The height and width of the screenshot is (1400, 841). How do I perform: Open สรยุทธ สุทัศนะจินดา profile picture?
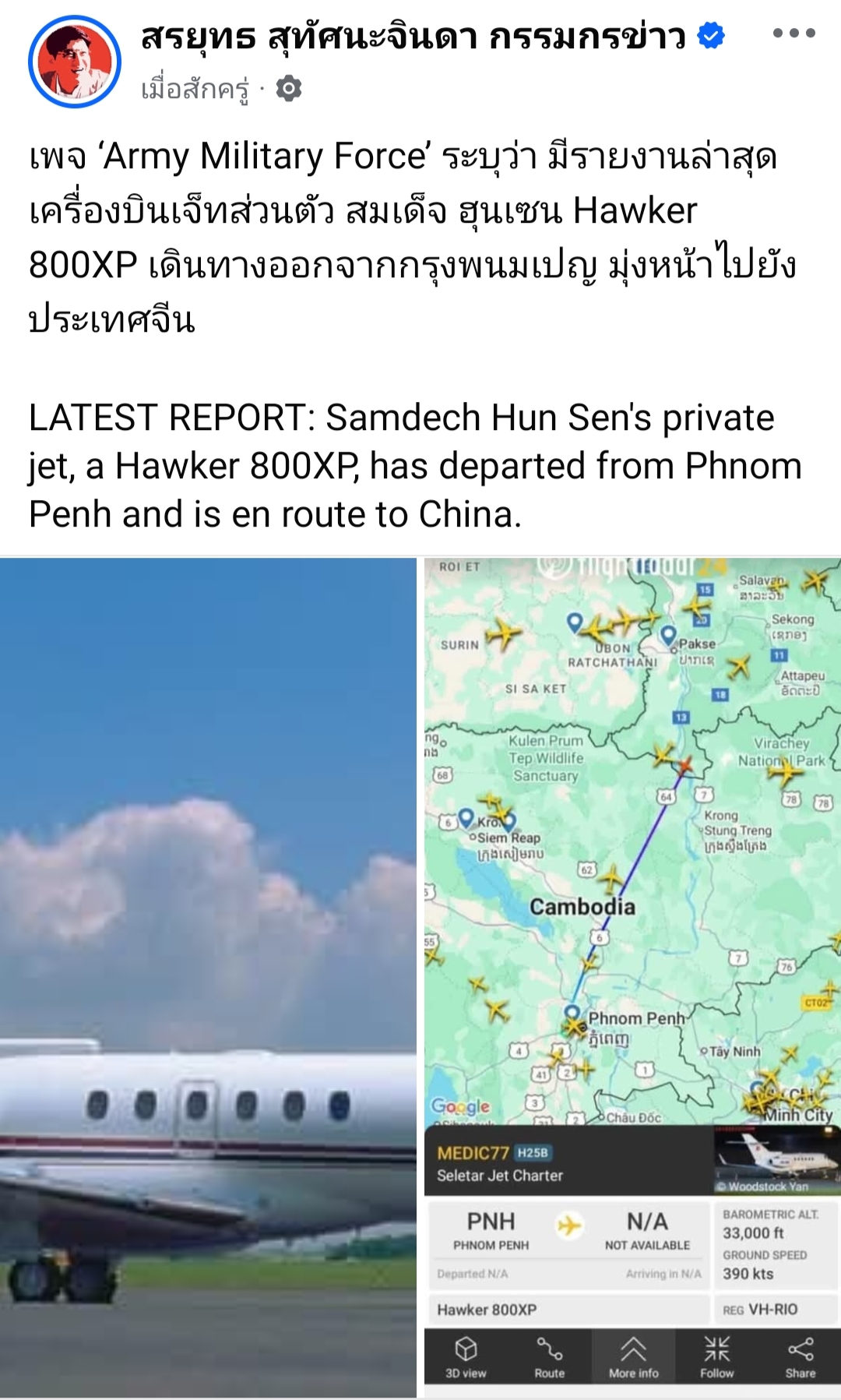(x=75, y=62)
